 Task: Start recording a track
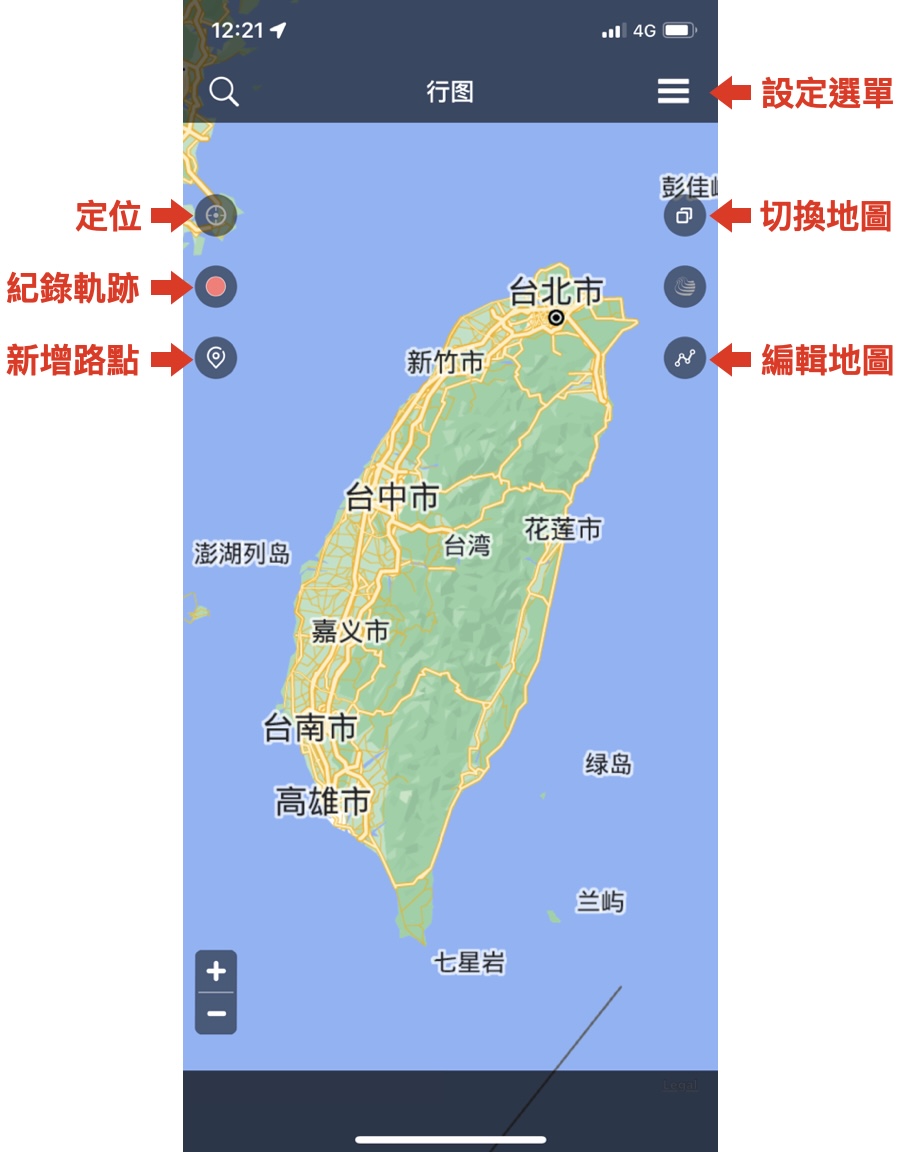click(216, 287)
